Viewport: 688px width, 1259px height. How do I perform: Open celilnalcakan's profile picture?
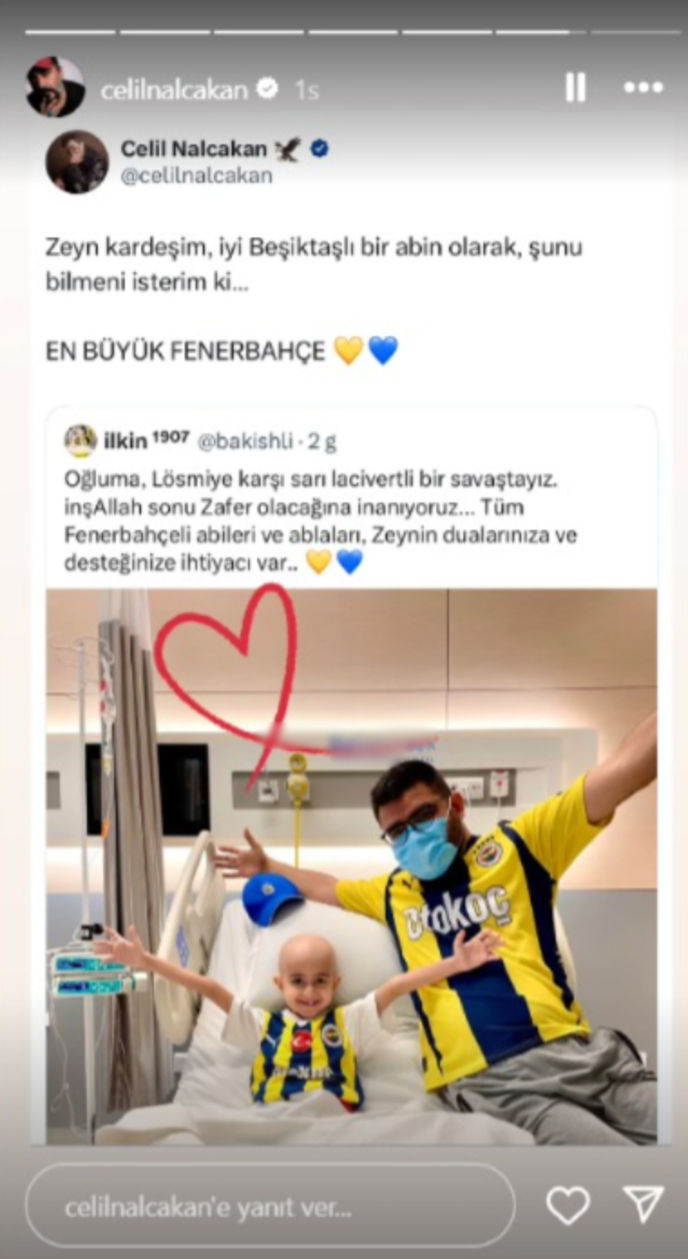55,87
